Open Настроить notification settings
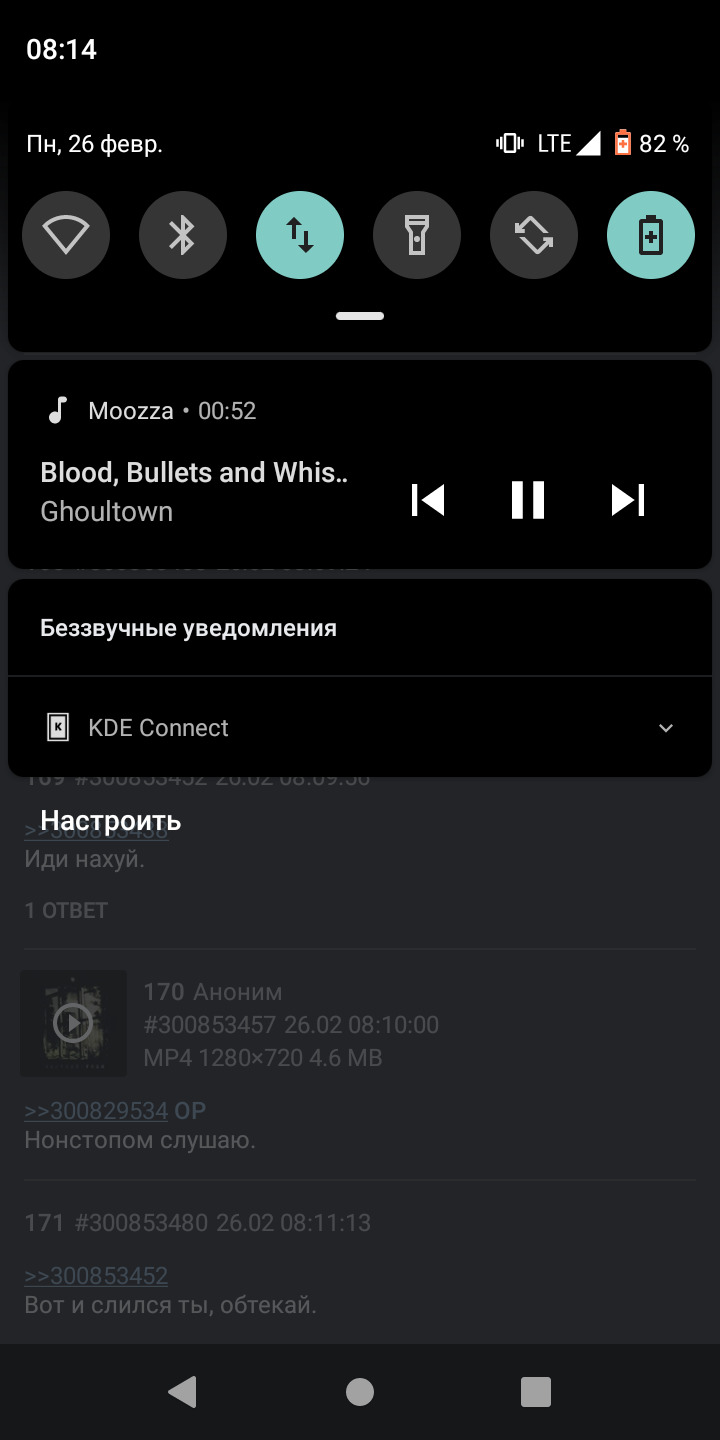The width and height of the screenshot is (720, 1440). click(x=111, y=821)
